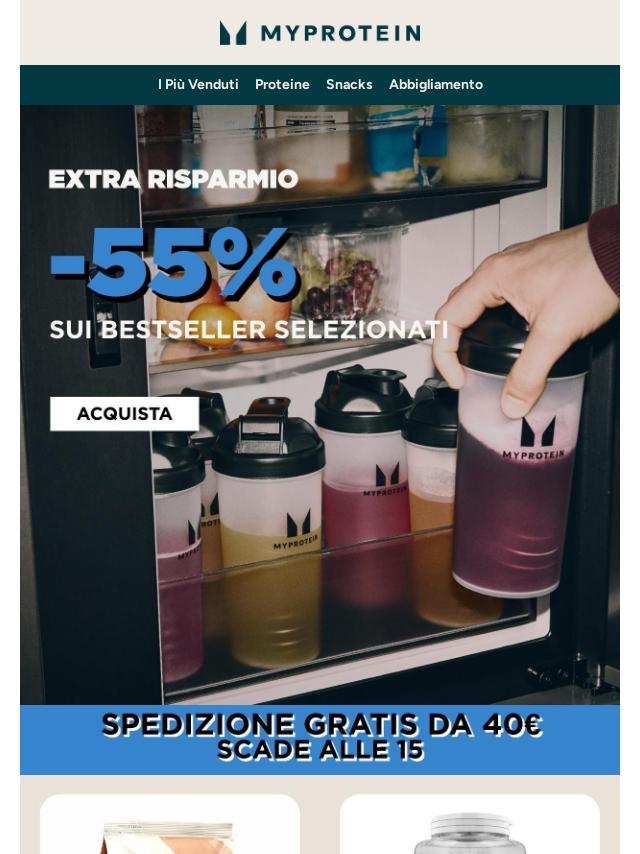Go to the Proteine section

tap(282, 85)
